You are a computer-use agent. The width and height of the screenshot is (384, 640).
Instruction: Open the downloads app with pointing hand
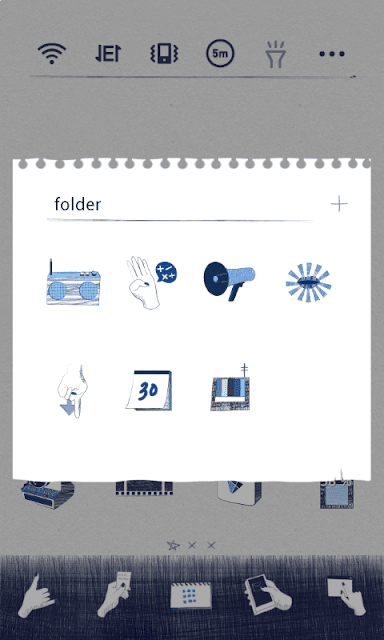(x=72, y=391)
